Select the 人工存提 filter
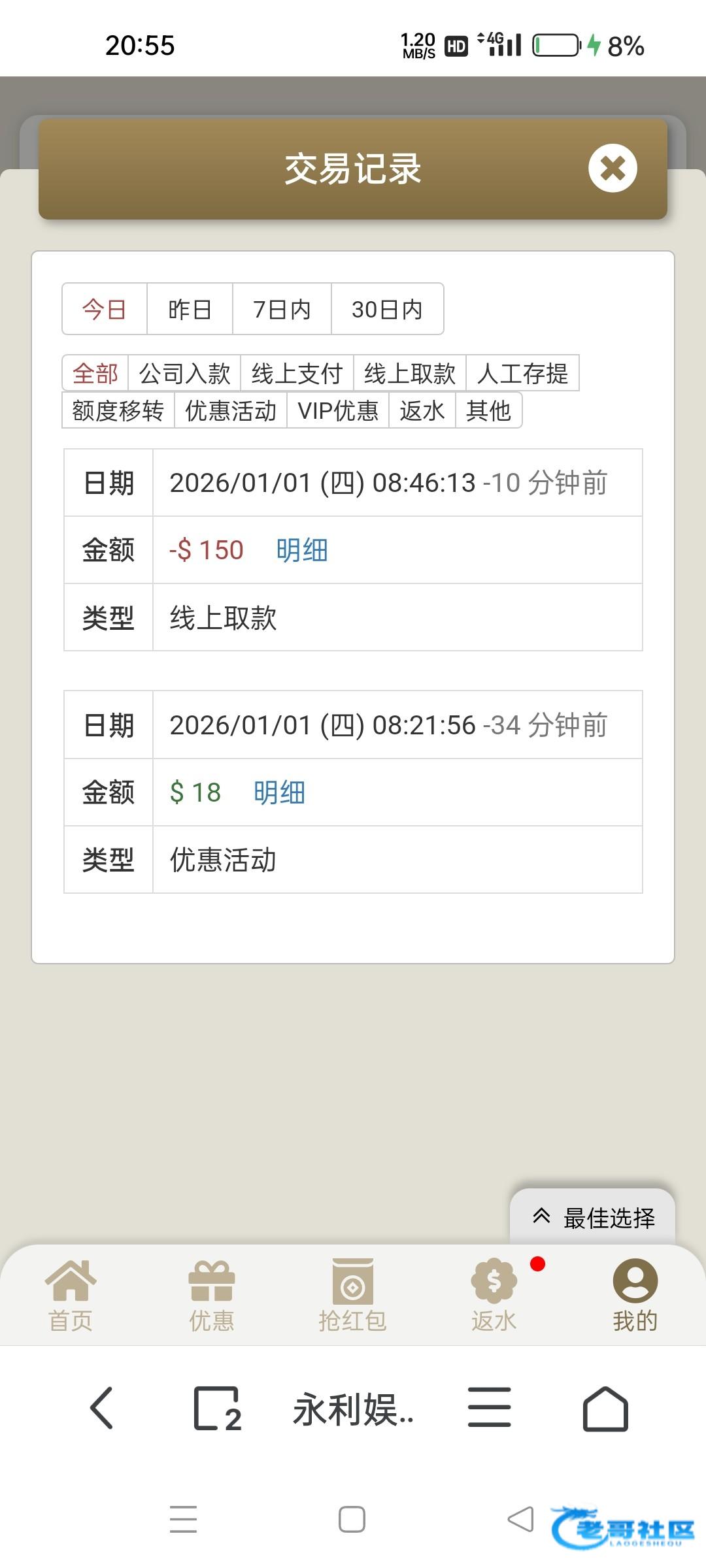The height and width of the screenshot is (1568, 706). click(522, 374)
